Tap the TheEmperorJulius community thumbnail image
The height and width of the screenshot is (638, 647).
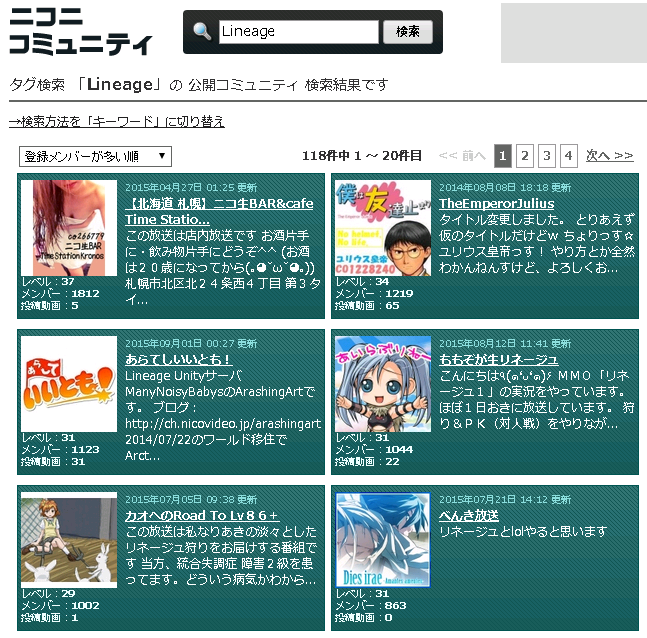point(383,228)
